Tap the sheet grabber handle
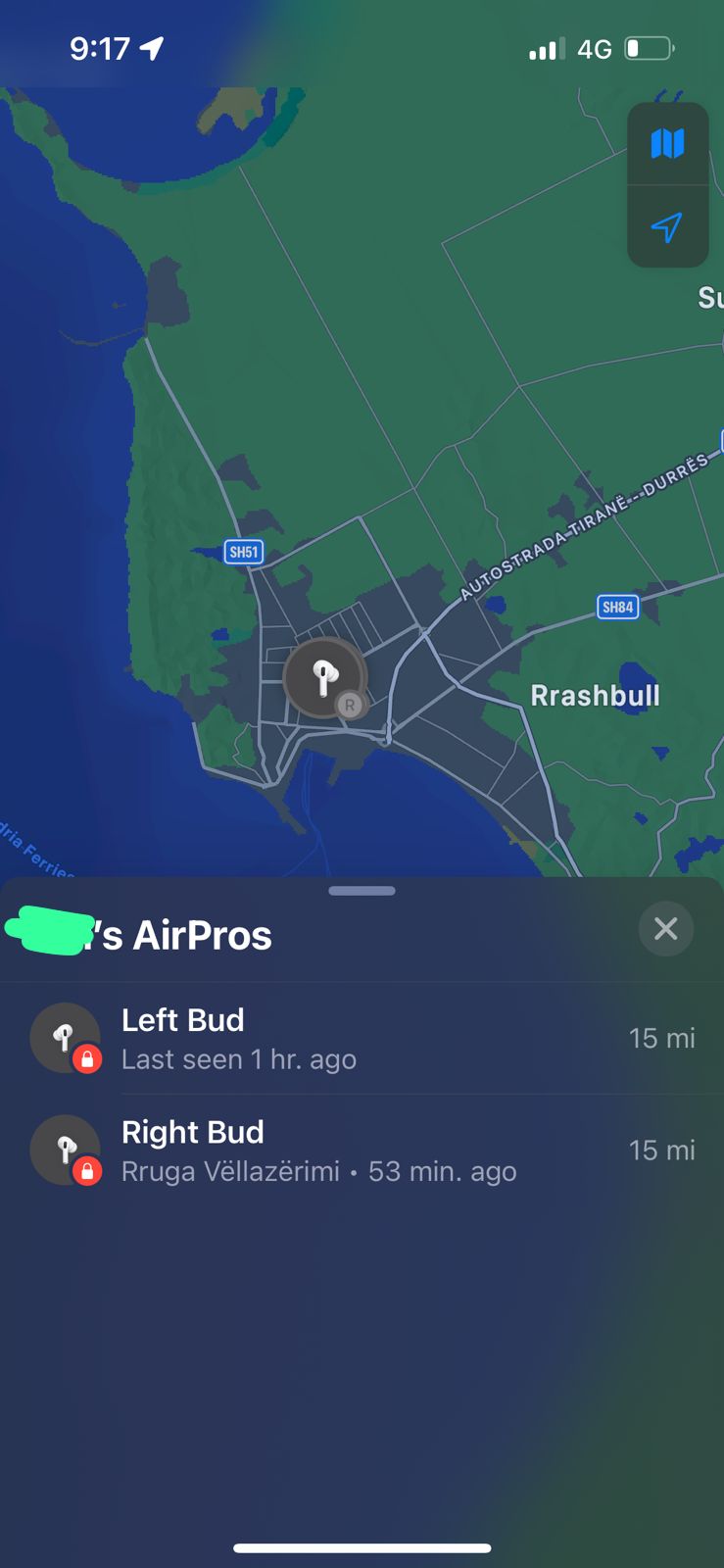 click(362, 891)
